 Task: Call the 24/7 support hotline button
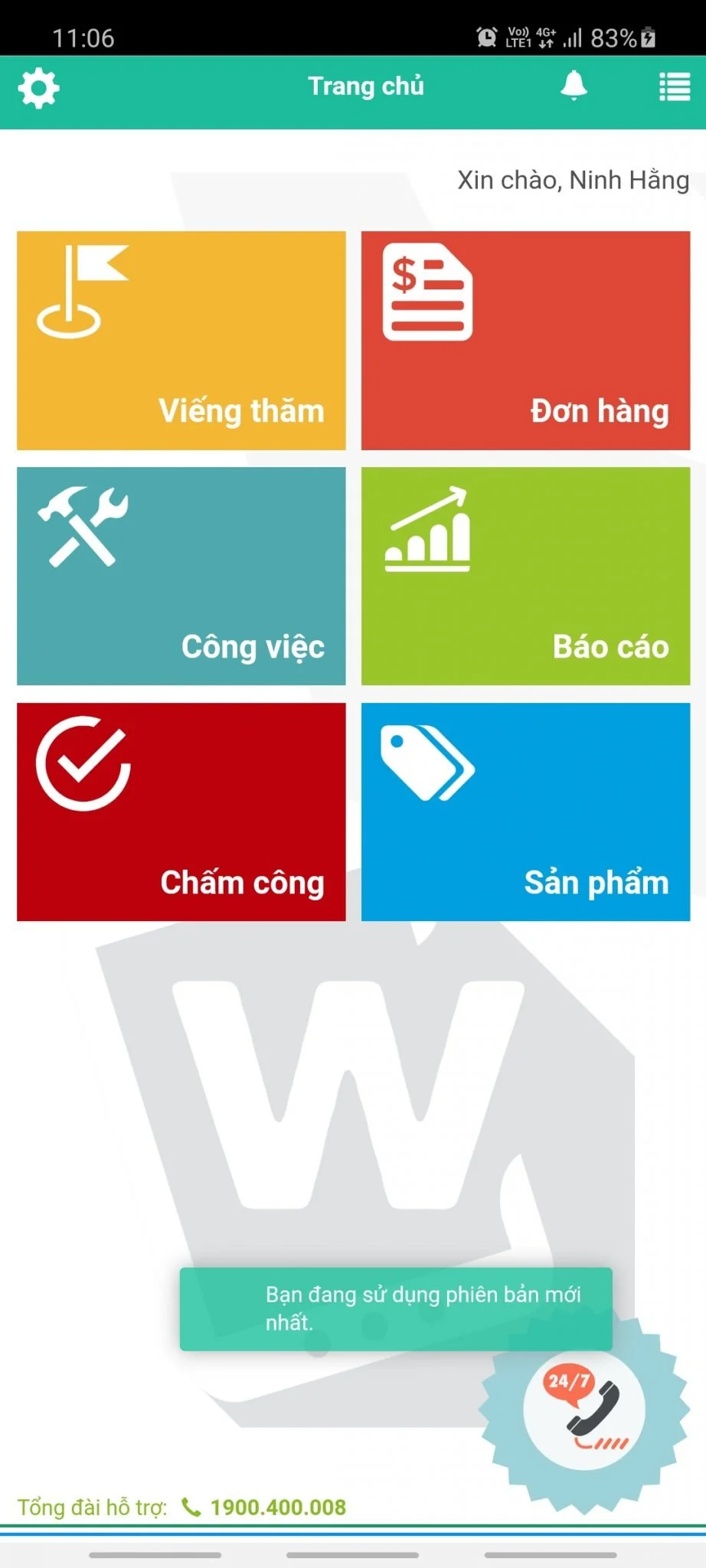coord(585,1409)
